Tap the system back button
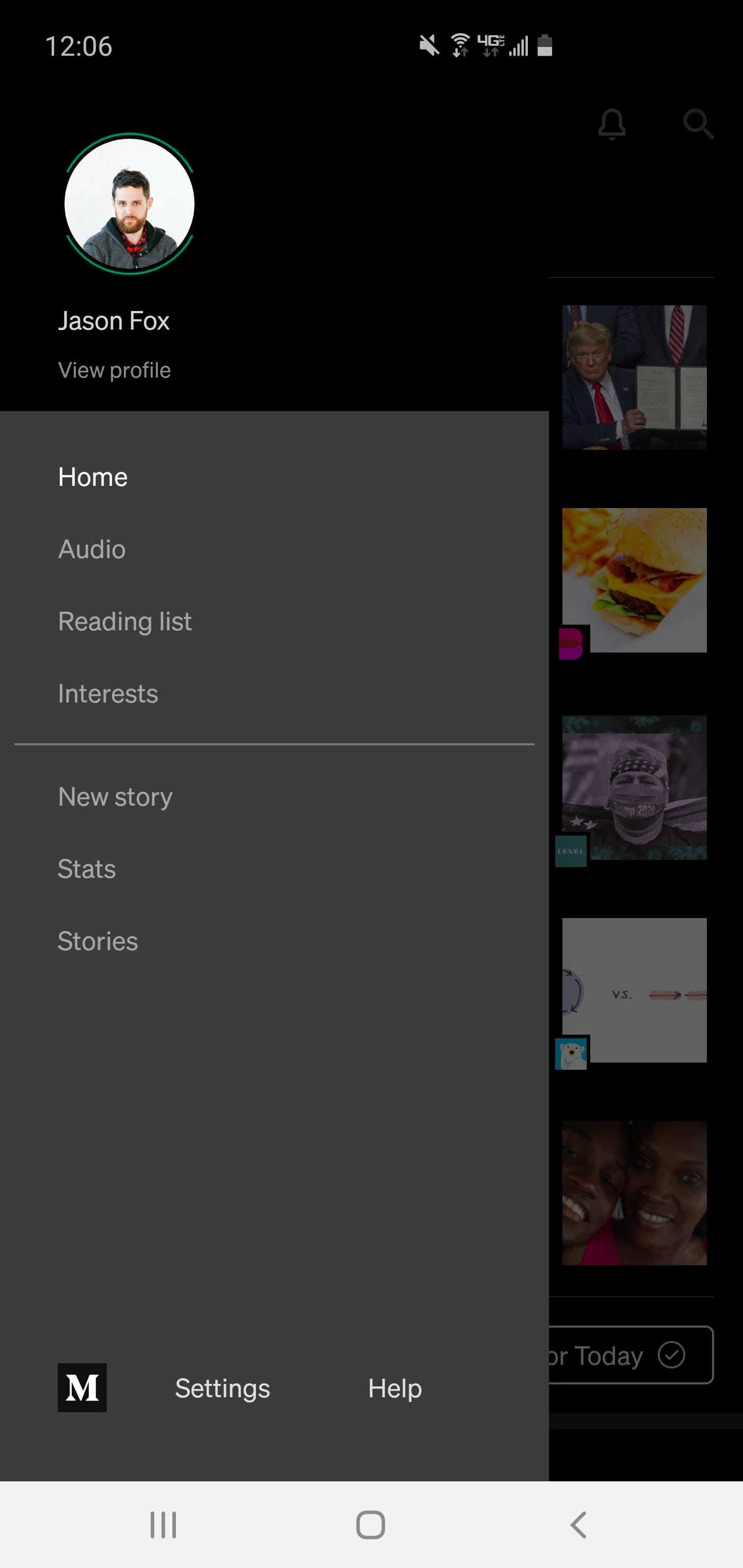Viewport: 743px width, 1568px height. [578, 1525]
